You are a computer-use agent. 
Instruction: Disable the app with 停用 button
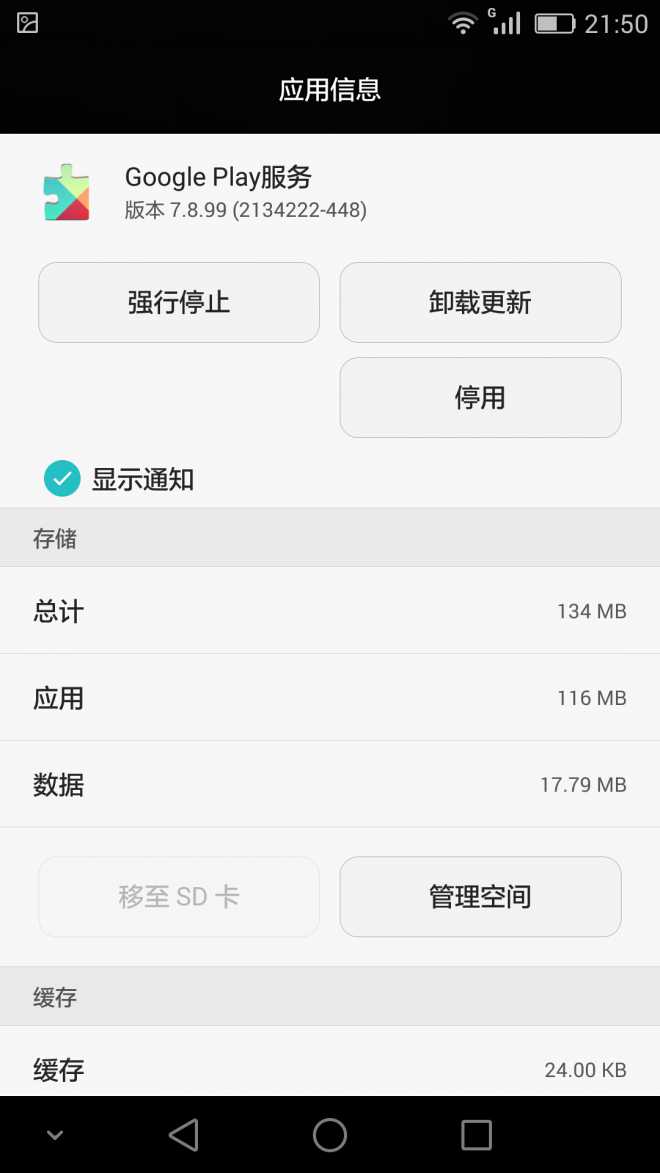tap(480, 398)
